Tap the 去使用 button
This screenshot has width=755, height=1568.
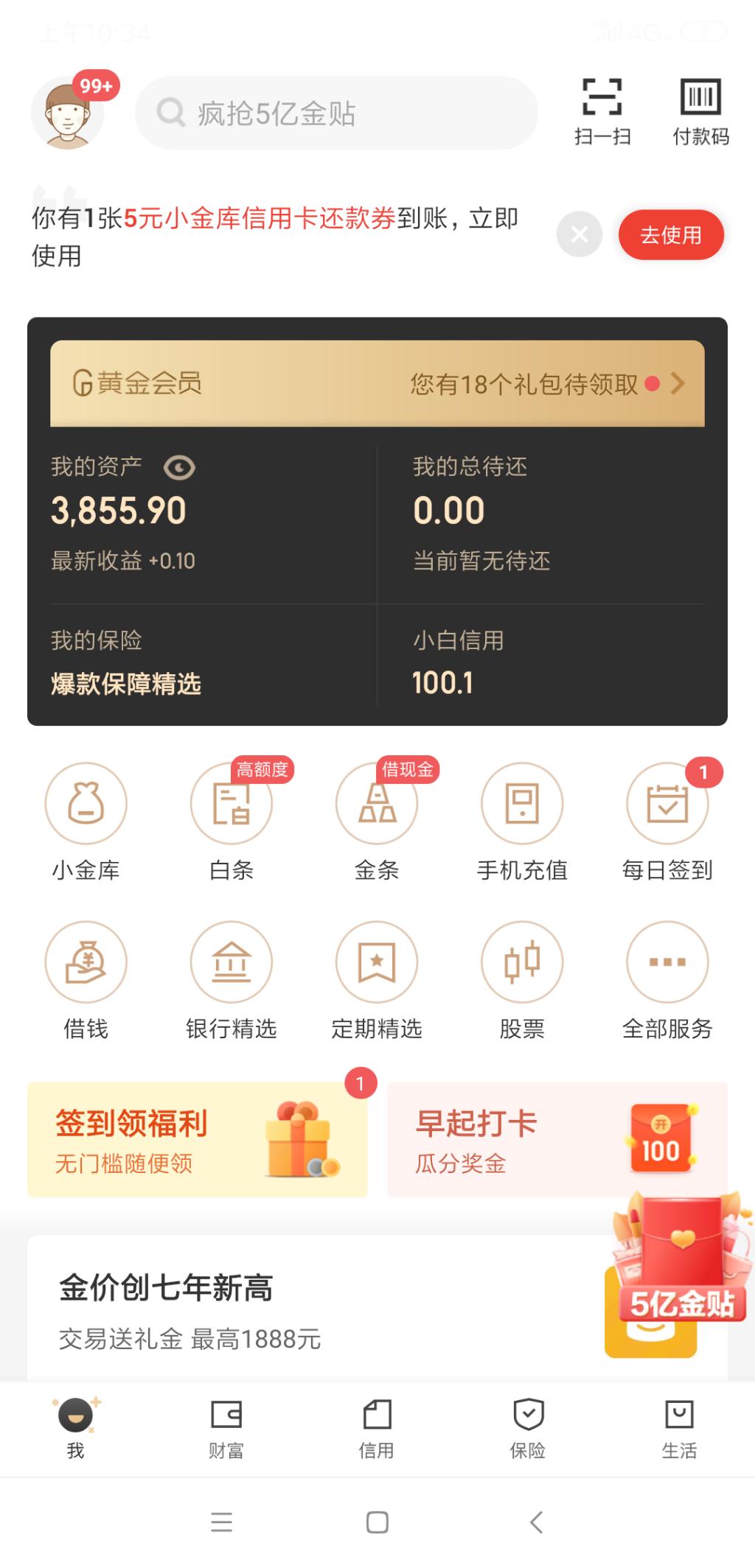point(670,234)
